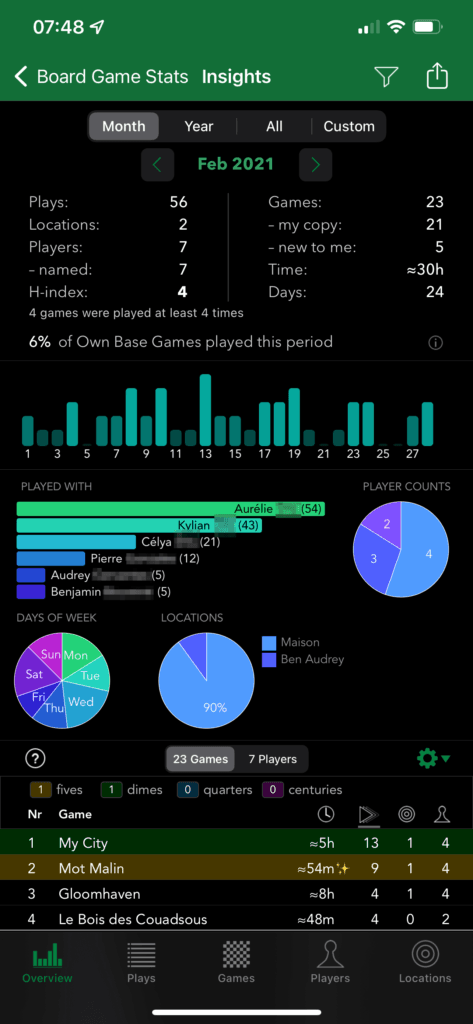This screenshot has width=473, height=1024.
Task: Go back to Board Game Stats
Action: (x=101, y=77)
